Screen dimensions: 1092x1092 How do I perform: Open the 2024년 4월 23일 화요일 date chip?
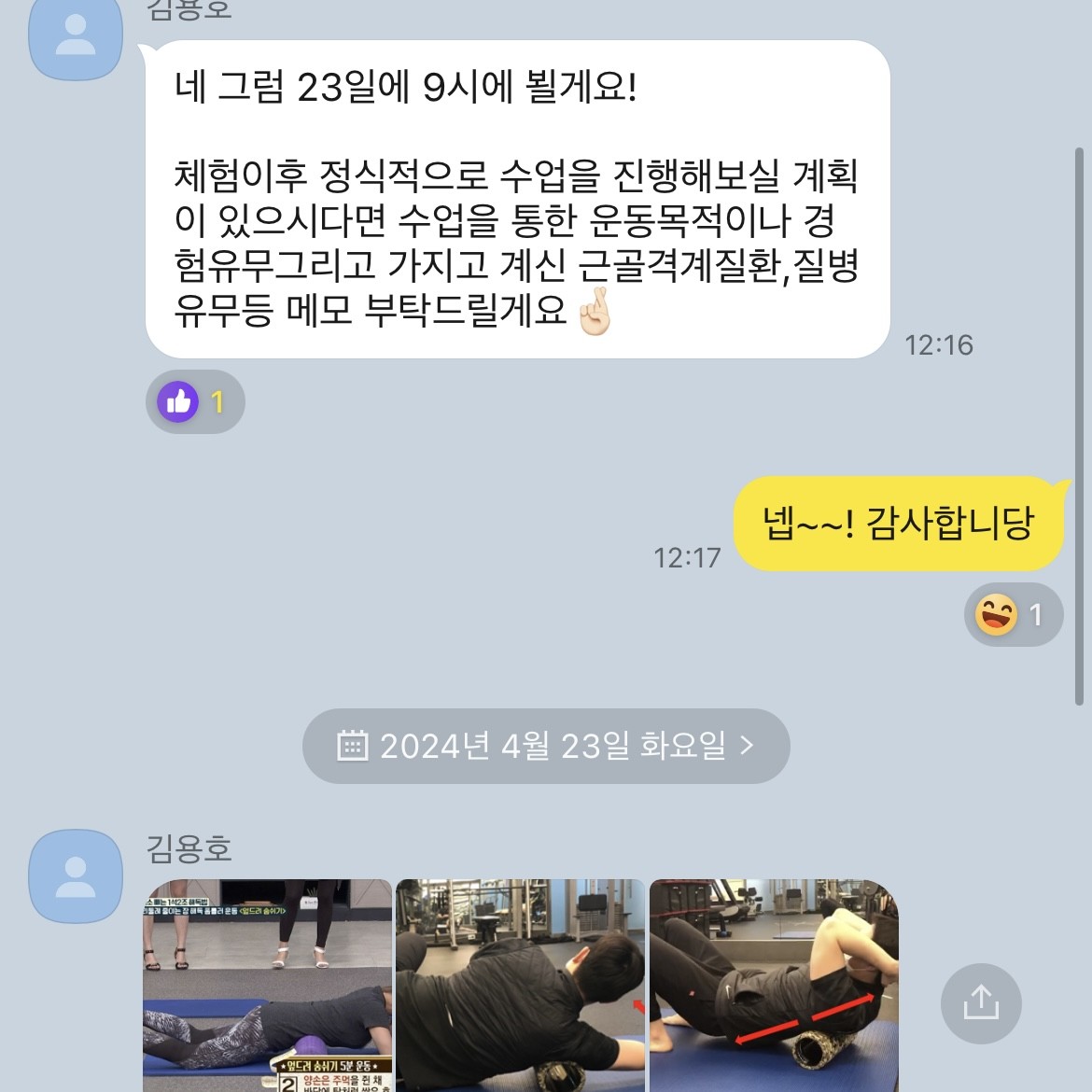point(546,746)
